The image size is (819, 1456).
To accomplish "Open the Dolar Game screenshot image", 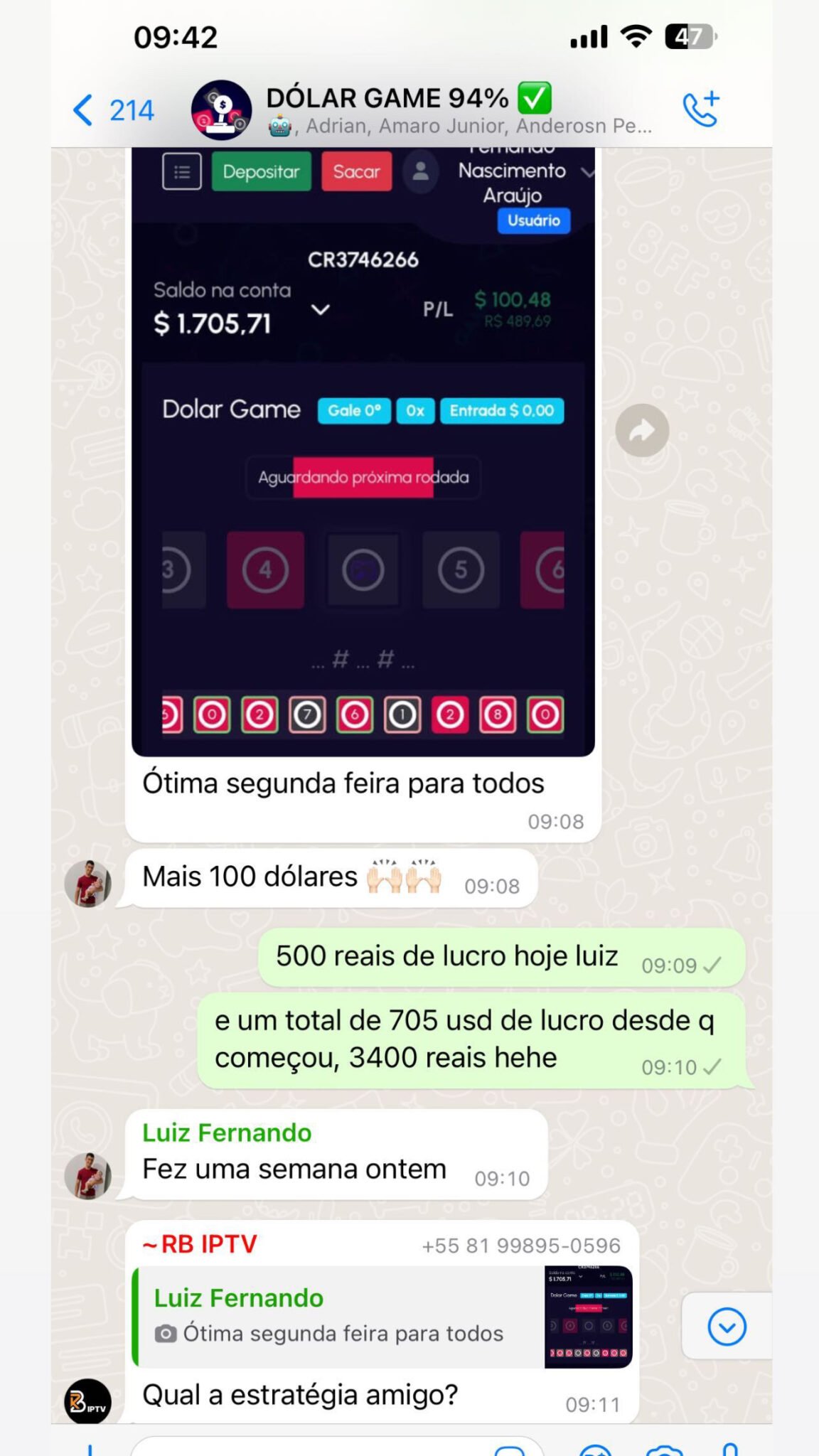I will (363, 455).
